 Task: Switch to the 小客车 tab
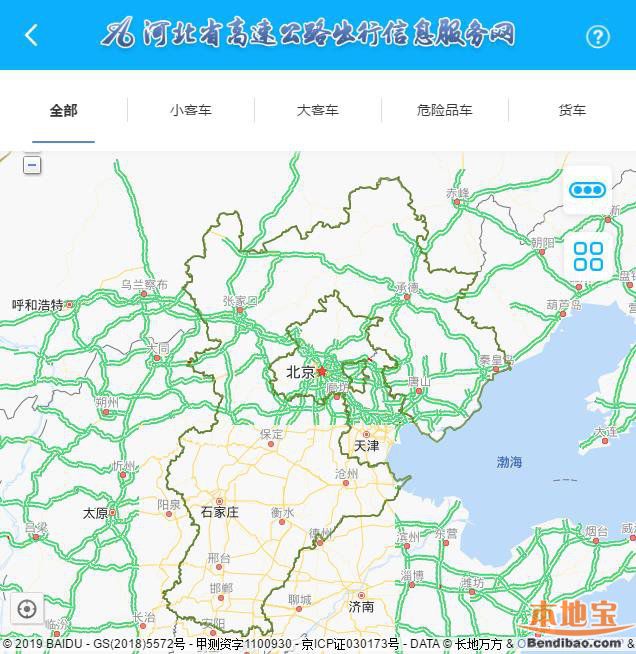pos(190,110)
